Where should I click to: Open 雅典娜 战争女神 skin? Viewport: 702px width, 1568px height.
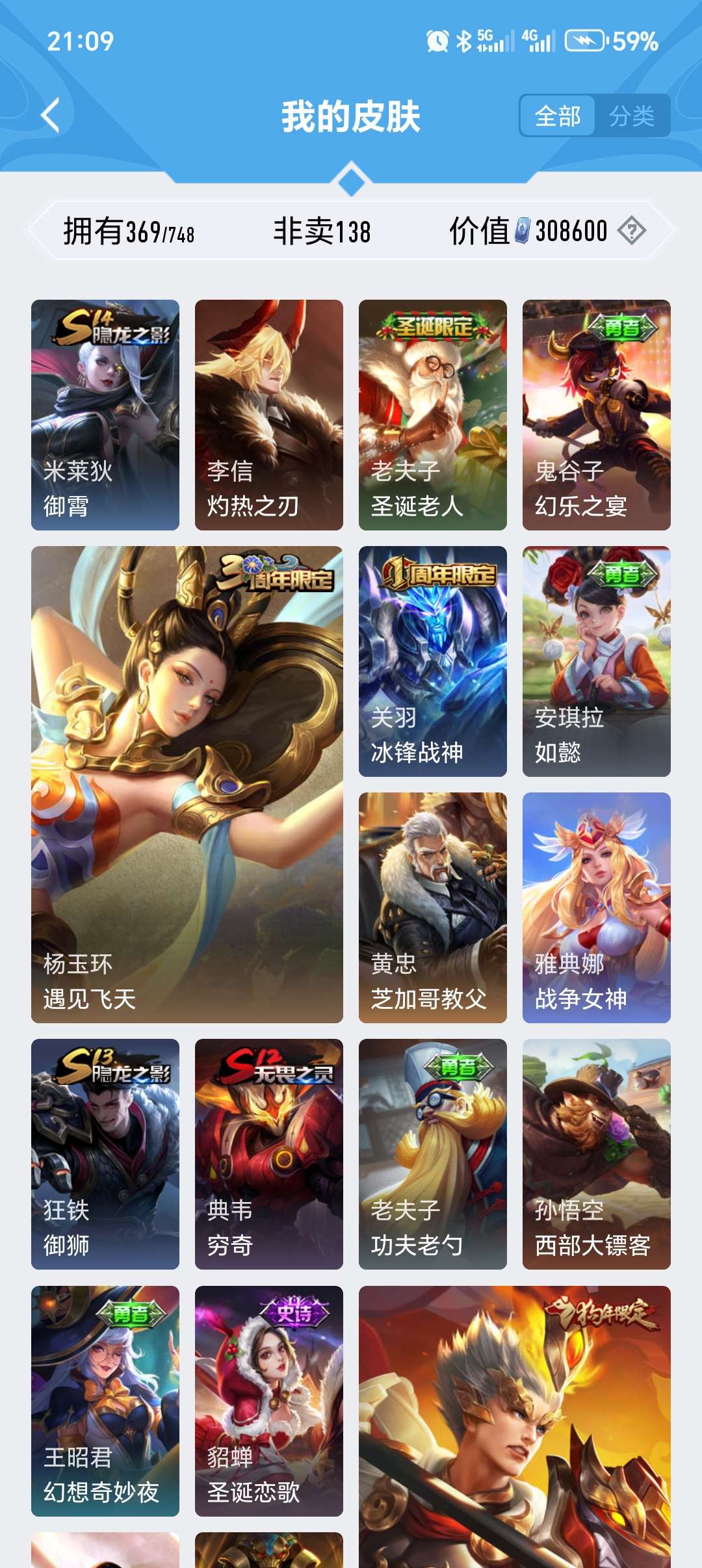pyautogui.click(x=597, y=907)
